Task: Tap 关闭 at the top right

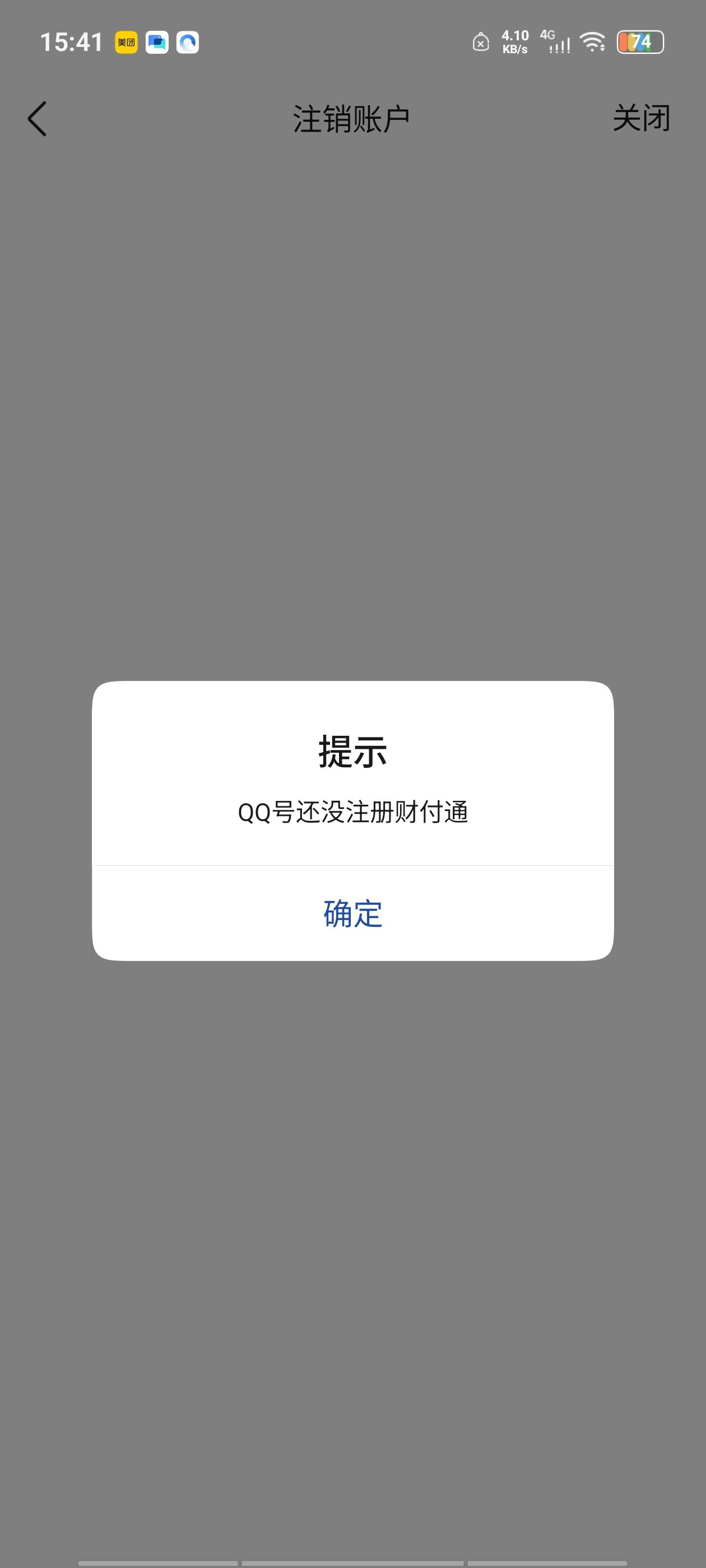Action: pyautogui.click(x=640, y=119)
